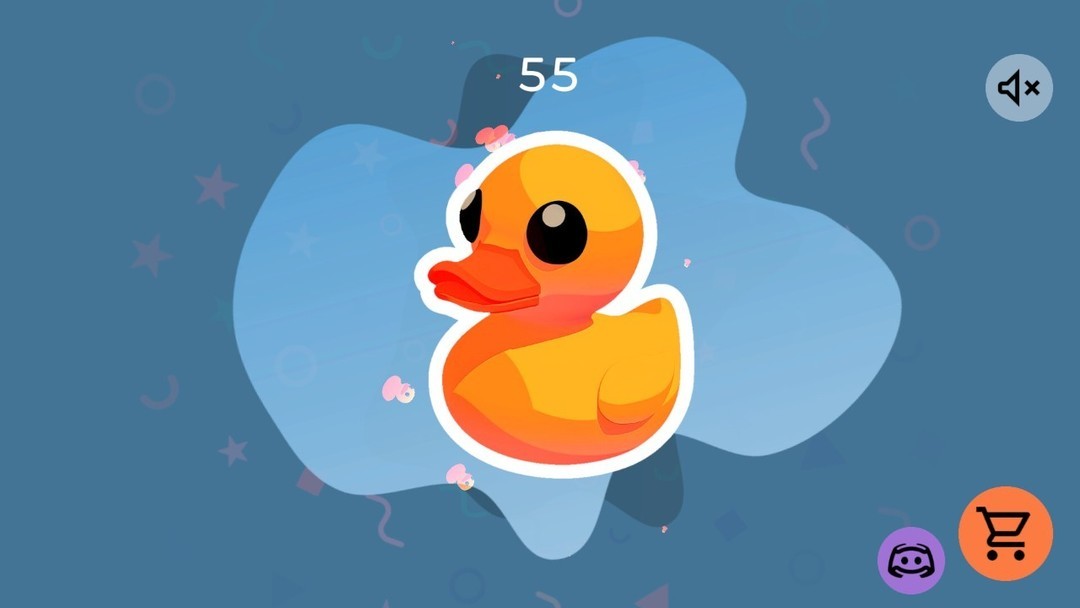1080x608 pixels.
Task: Toggle the muted sound icon
Action: click(1019, 88)
